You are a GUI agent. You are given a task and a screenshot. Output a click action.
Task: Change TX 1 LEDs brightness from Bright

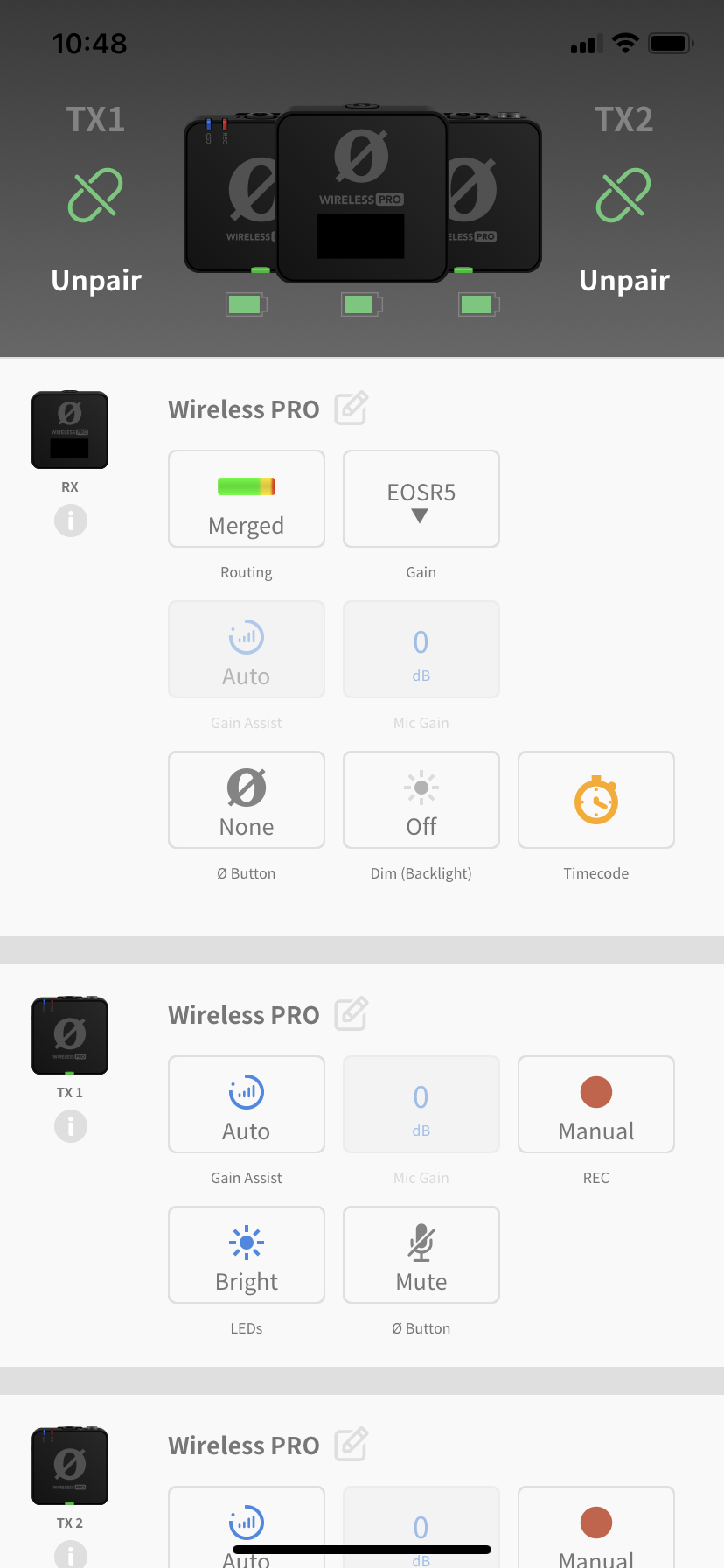tap(247, 1255)
